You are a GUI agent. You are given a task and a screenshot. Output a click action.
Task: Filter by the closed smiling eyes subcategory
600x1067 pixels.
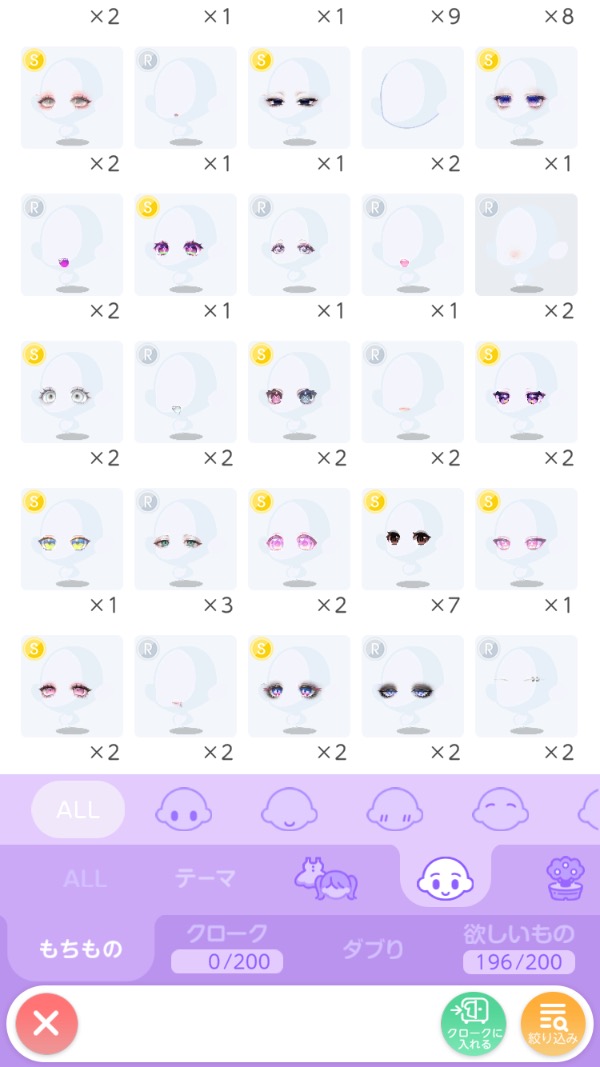pyautogui.click(x=500, y=809)
